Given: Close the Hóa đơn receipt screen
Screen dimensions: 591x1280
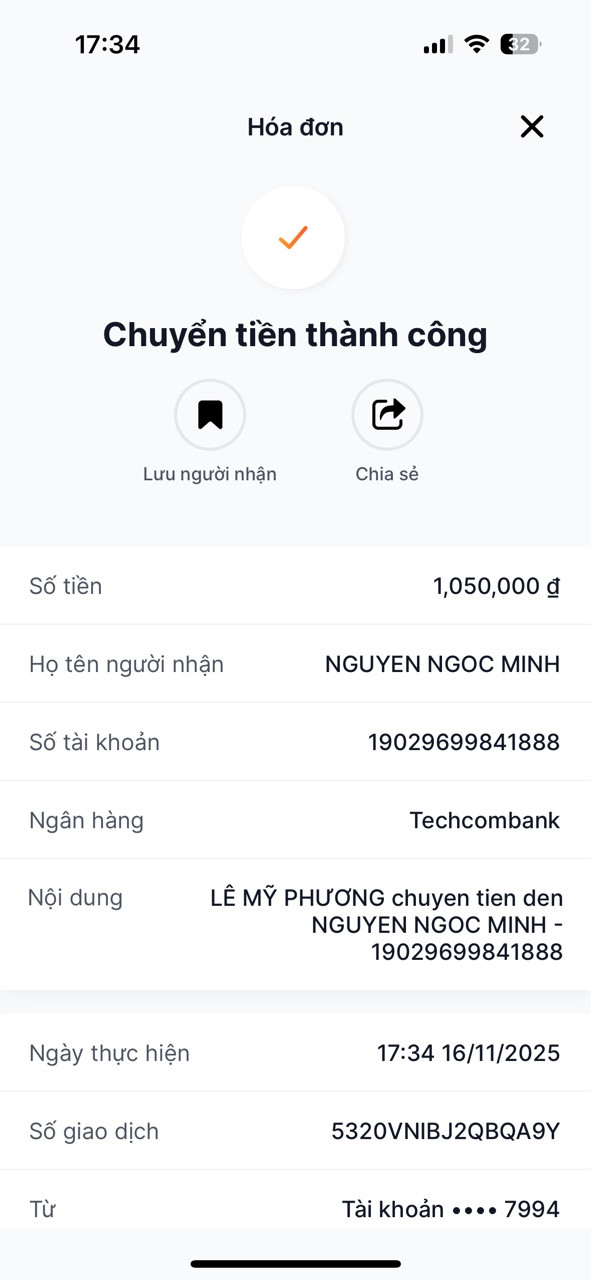Looking at the screenshot, I should coord(532,127).
